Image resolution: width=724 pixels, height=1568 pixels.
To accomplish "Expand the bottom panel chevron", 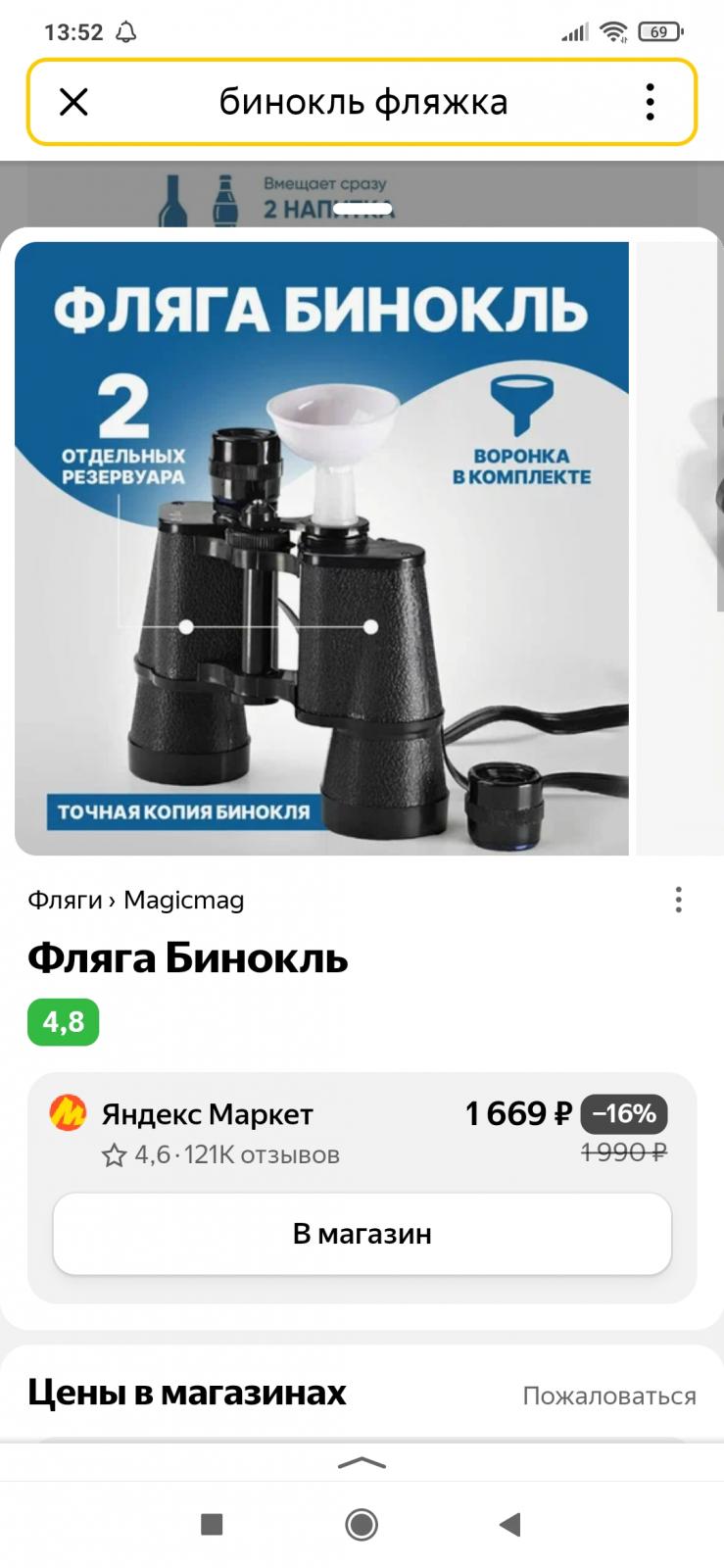I will point(362,1463).
